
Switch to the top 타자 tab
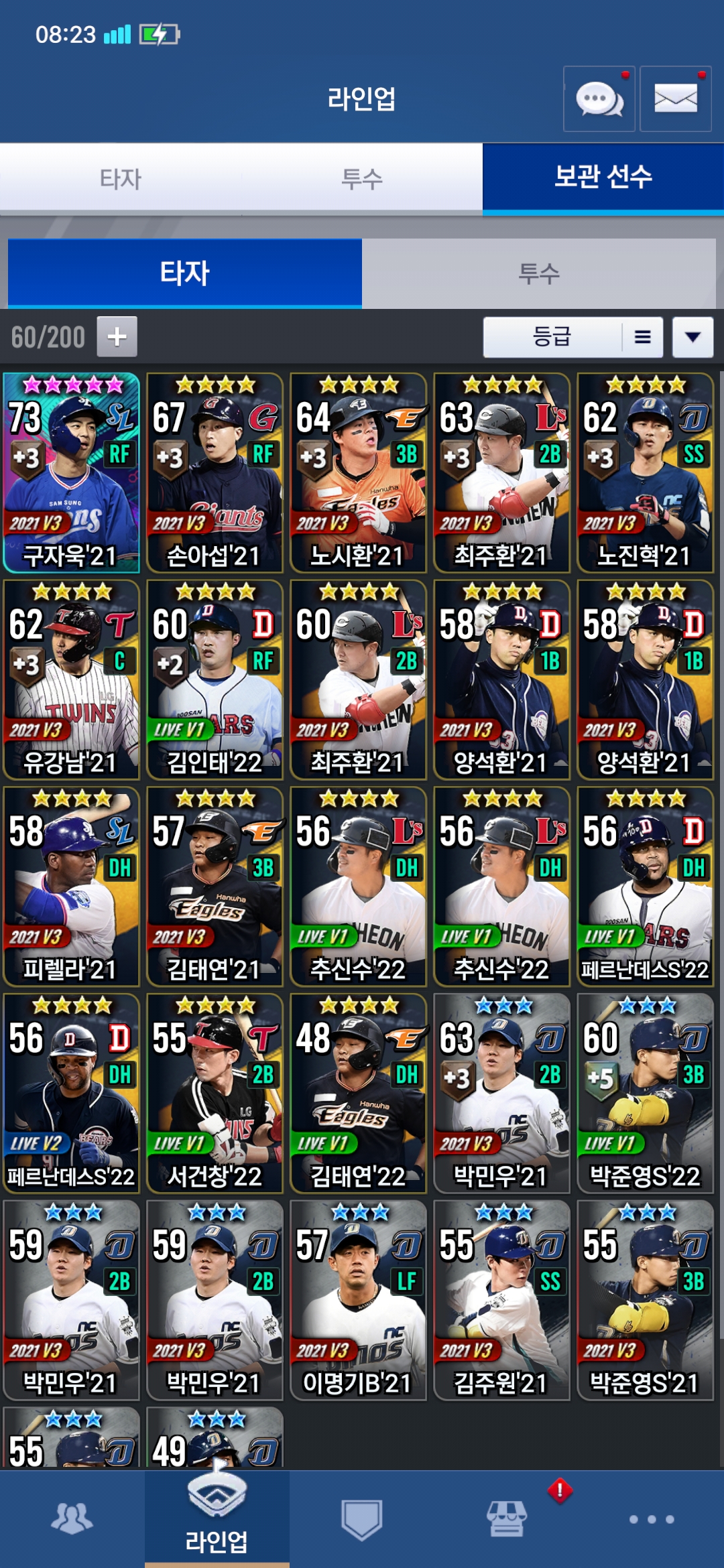[121, 179]
